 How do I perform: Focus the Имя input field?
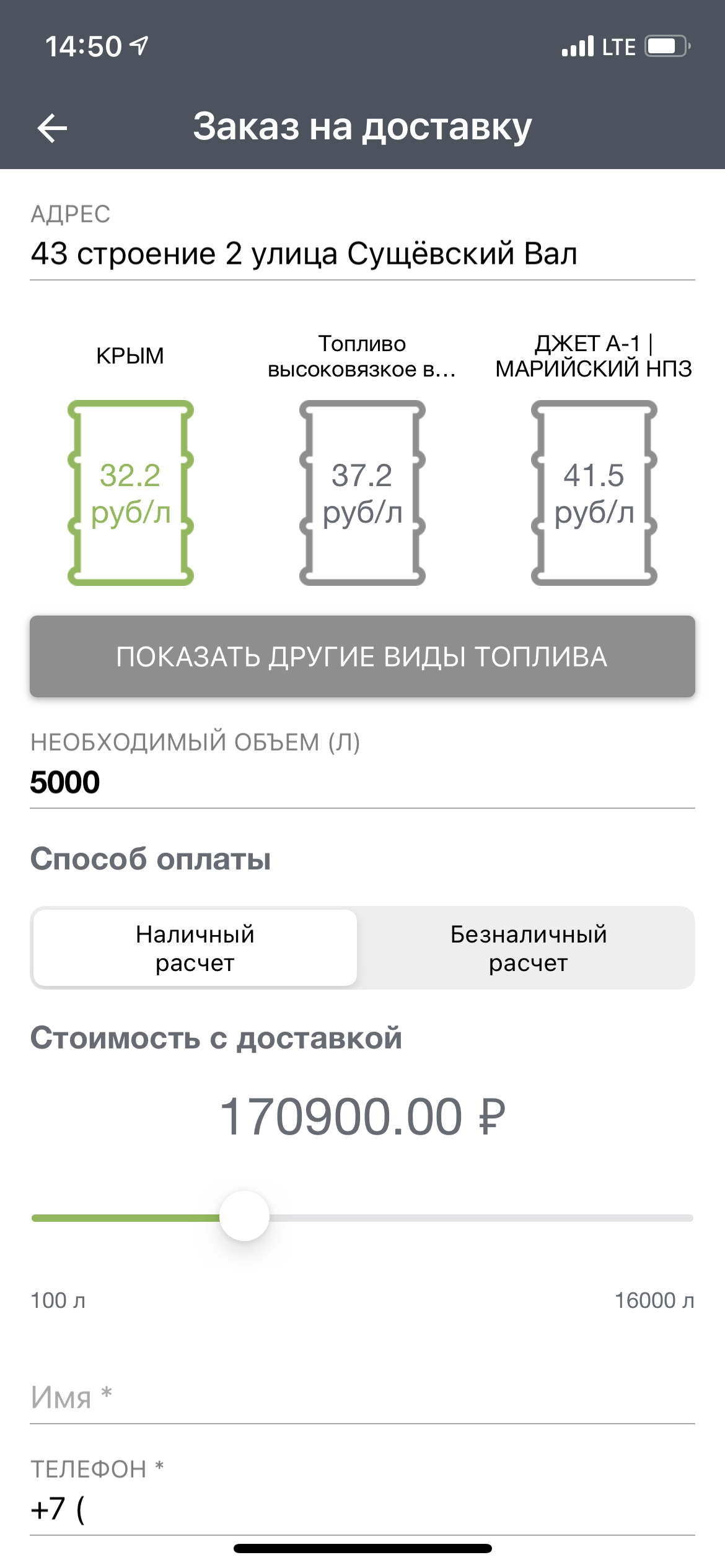pyautogui.click(x=362, y=1398)
